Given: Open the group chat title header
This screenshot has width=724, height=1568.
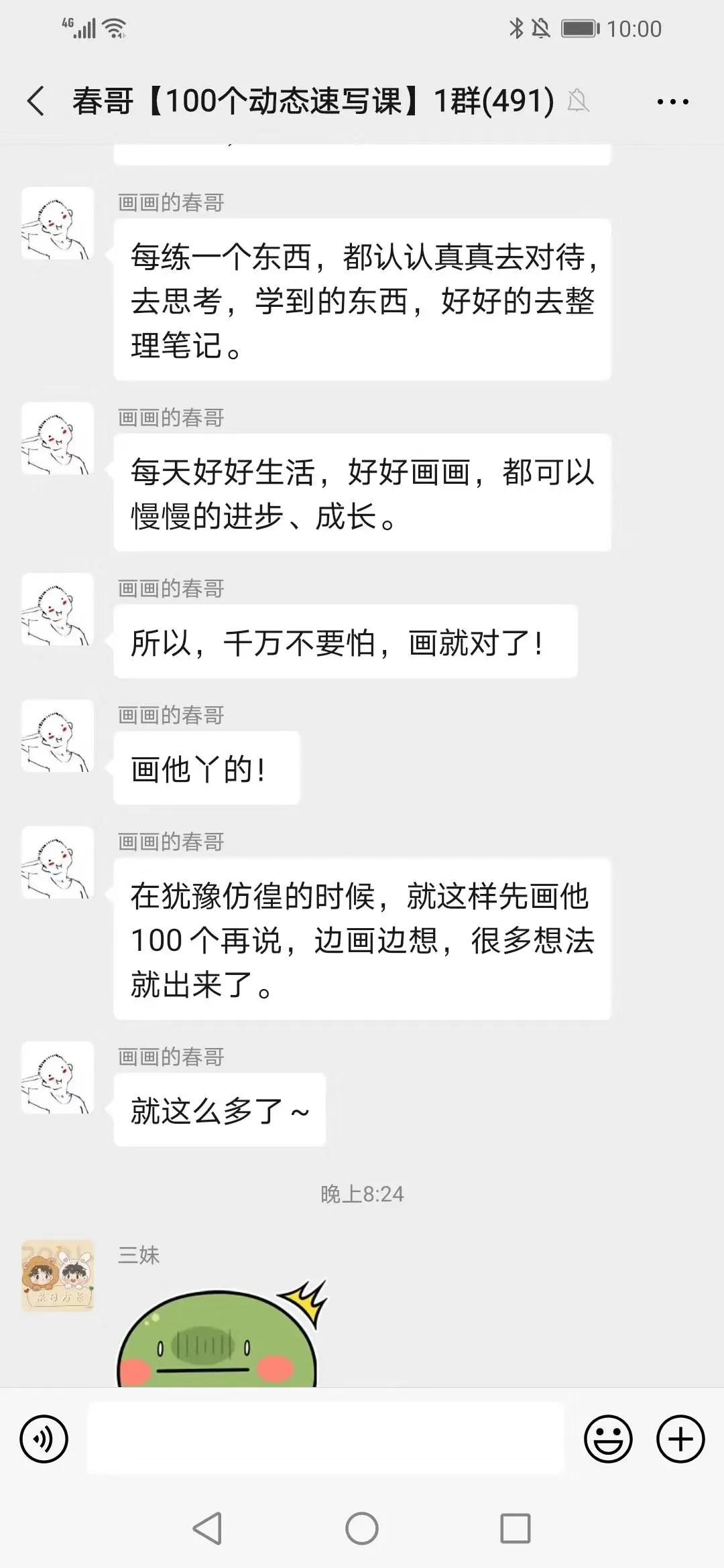Looking at the screenshot, I should [312, 101].
